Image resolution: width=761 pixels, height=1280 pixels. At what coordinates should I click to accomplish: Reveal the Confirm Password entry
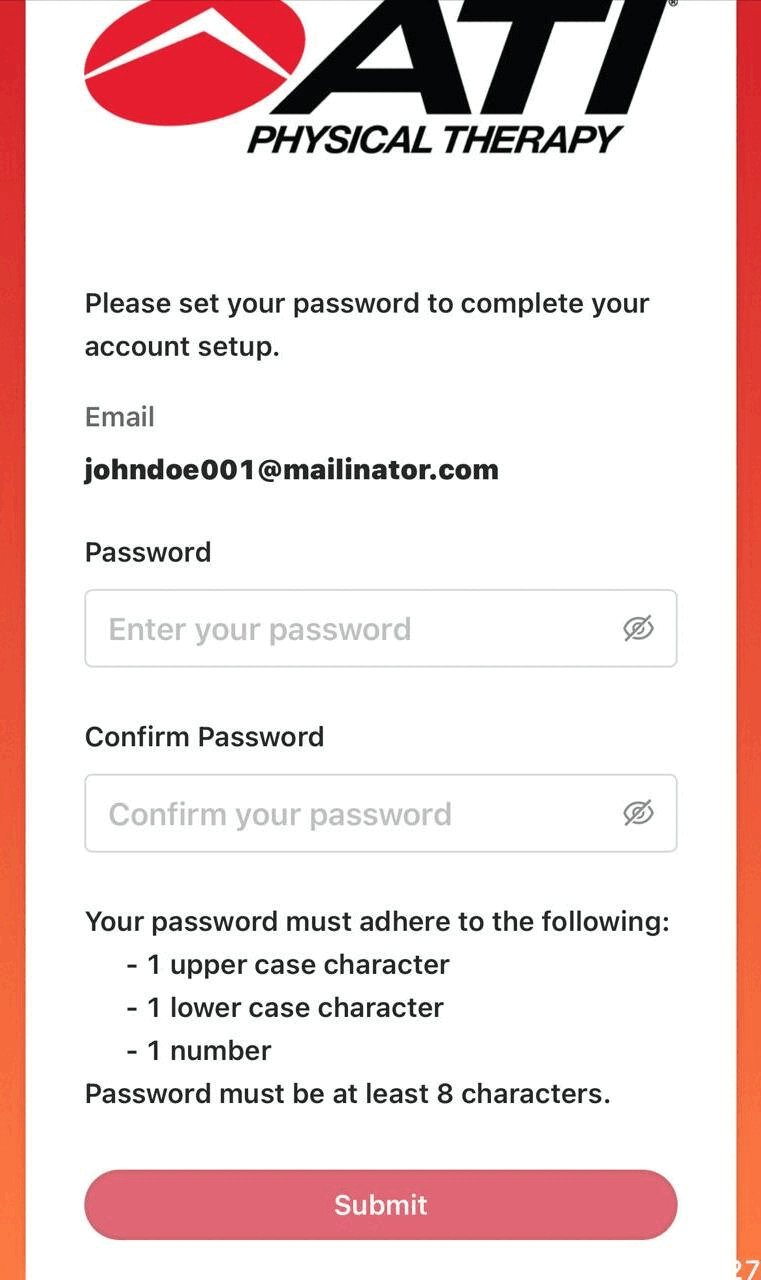pyautogui.click(x=638, y=814)
